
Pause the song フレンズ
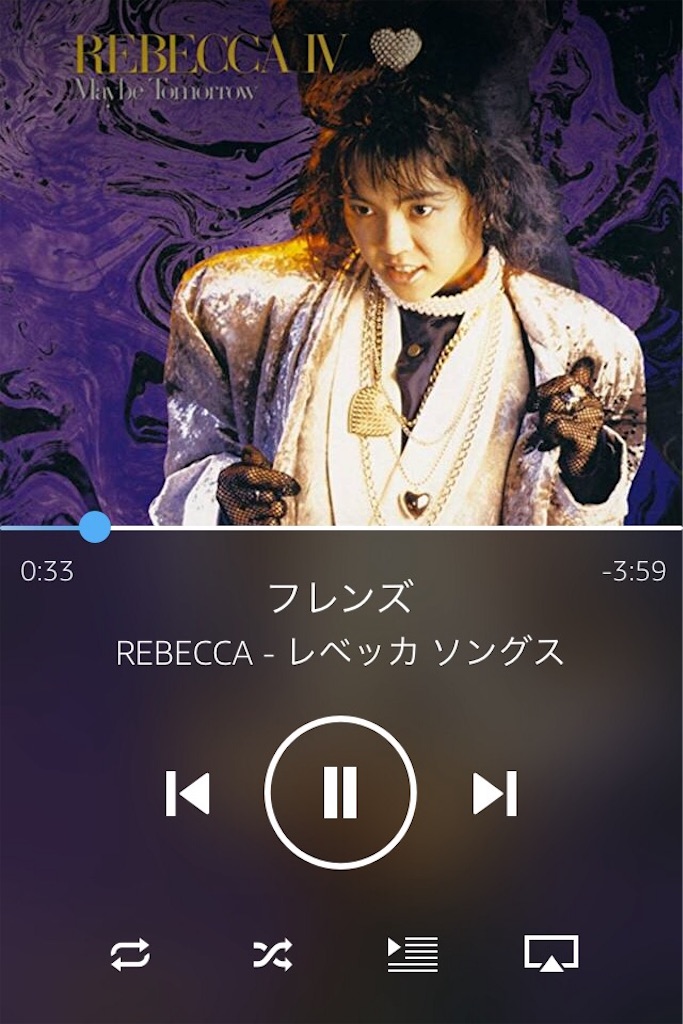[340, 794]
